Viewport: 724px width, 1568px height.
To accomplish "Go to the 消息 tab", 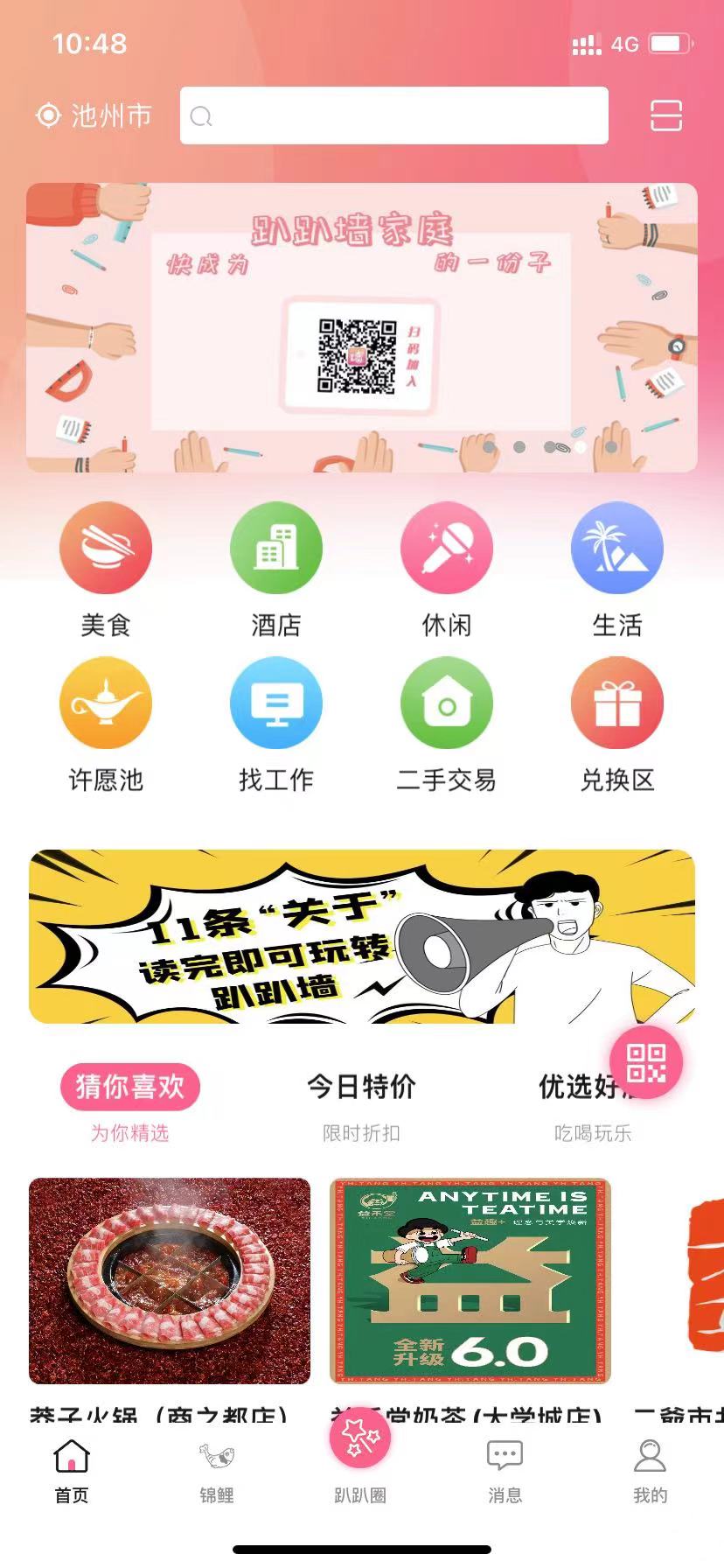I will click(505, 1472).
